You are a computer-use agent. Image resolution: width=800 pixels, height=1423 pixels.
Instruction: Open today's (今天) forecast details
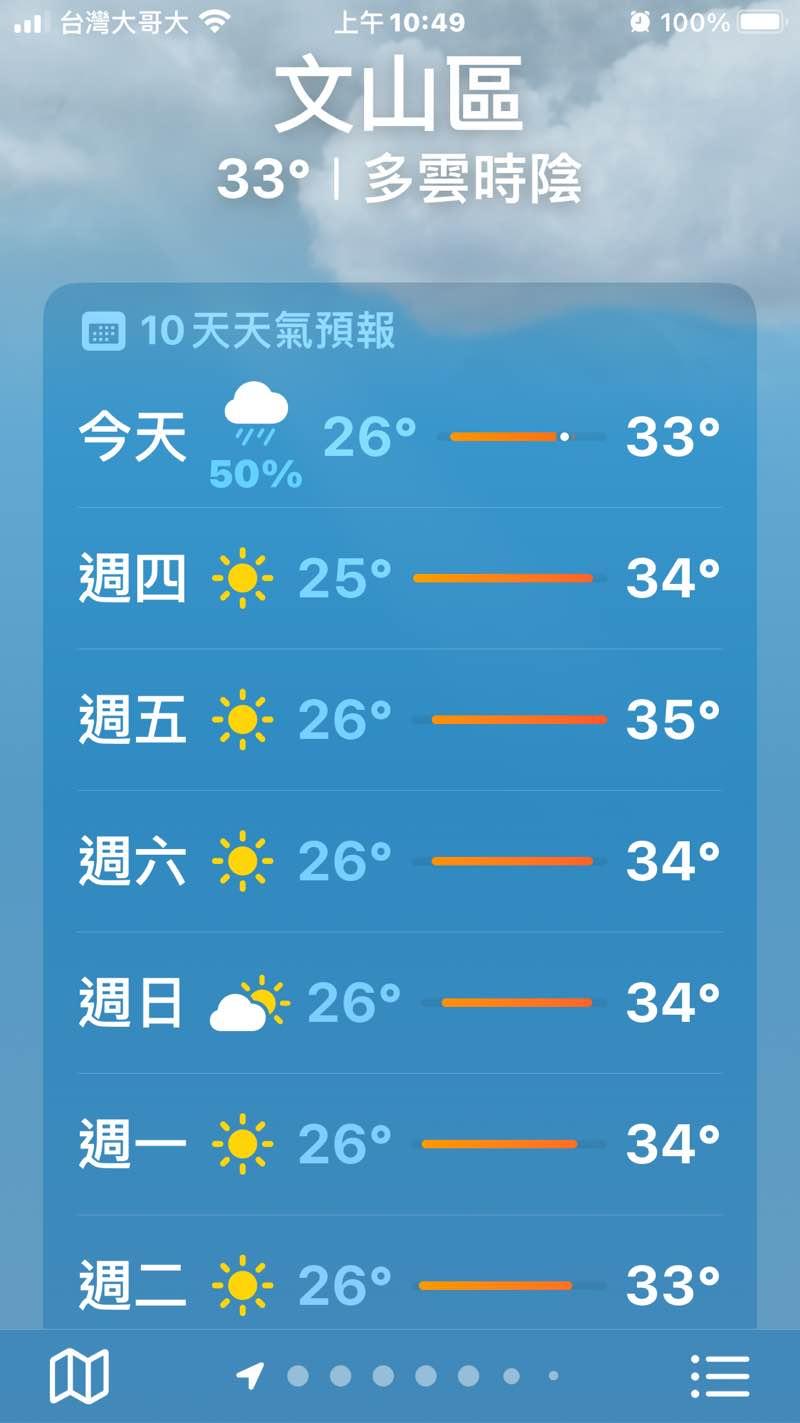tap(399, 437)
